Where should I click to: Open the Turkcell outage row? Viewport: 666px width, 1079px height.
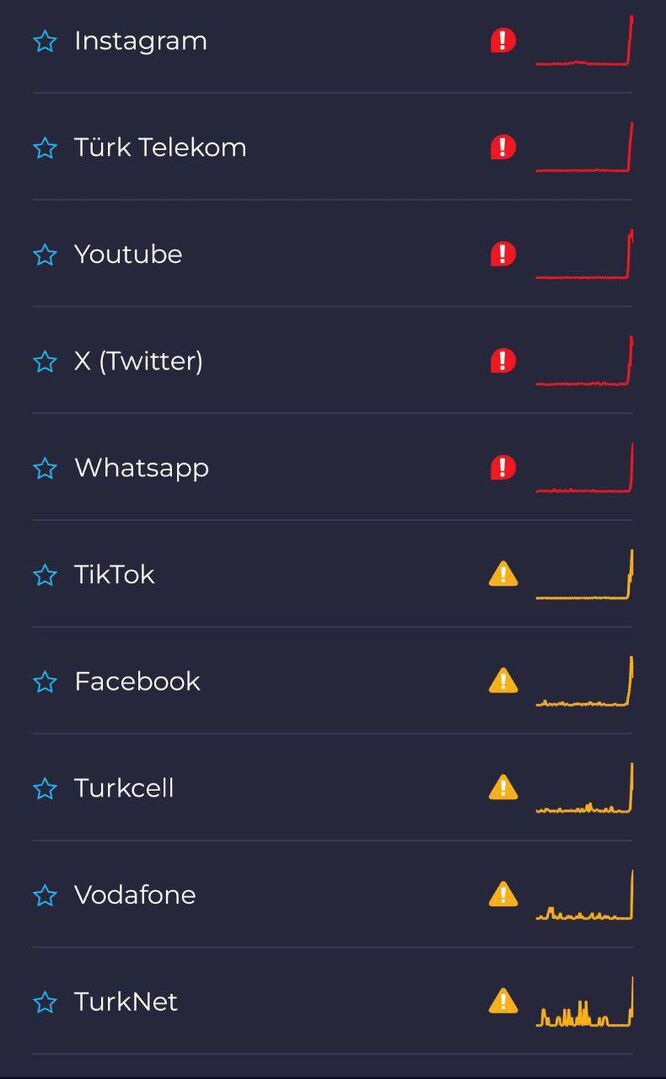333,787
